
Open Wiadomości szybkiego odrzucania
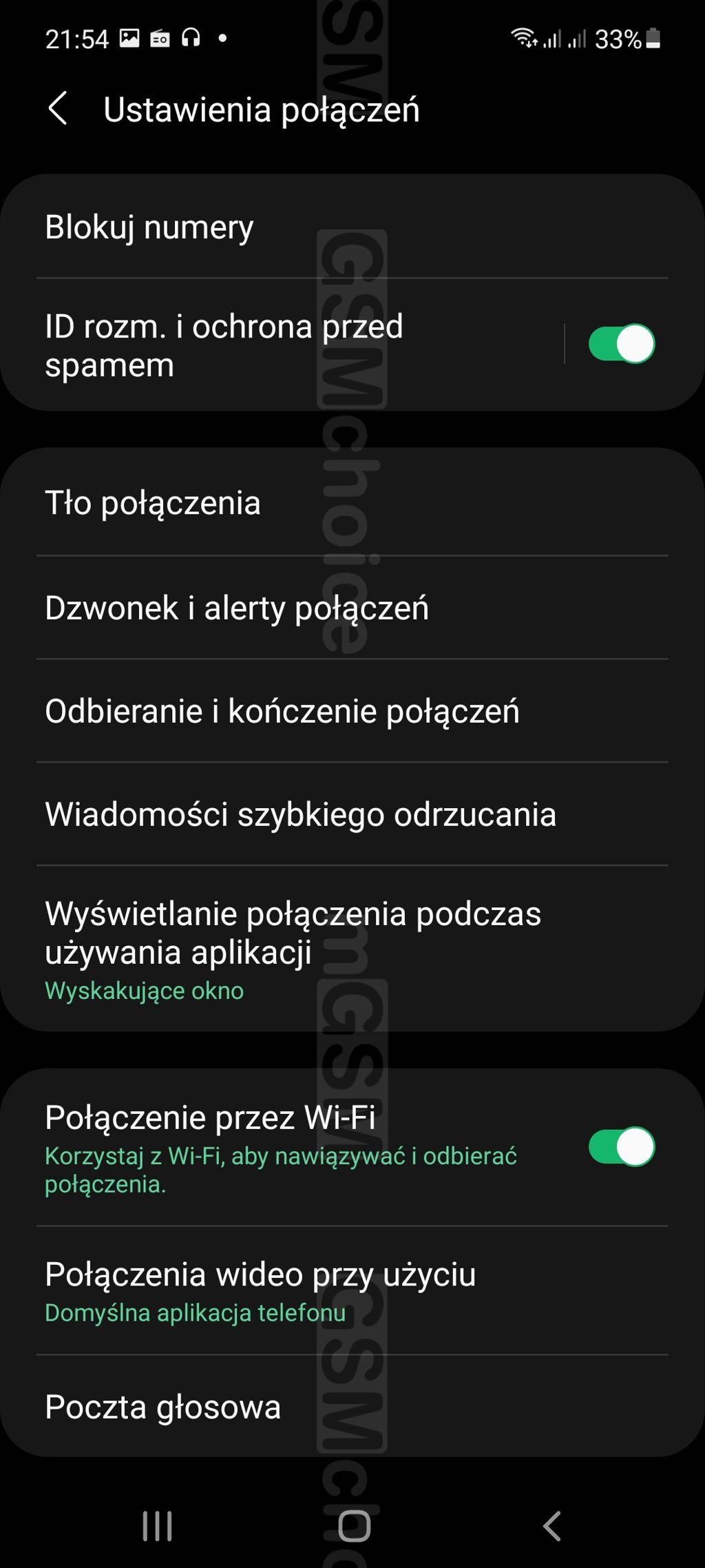pos(352,814)
